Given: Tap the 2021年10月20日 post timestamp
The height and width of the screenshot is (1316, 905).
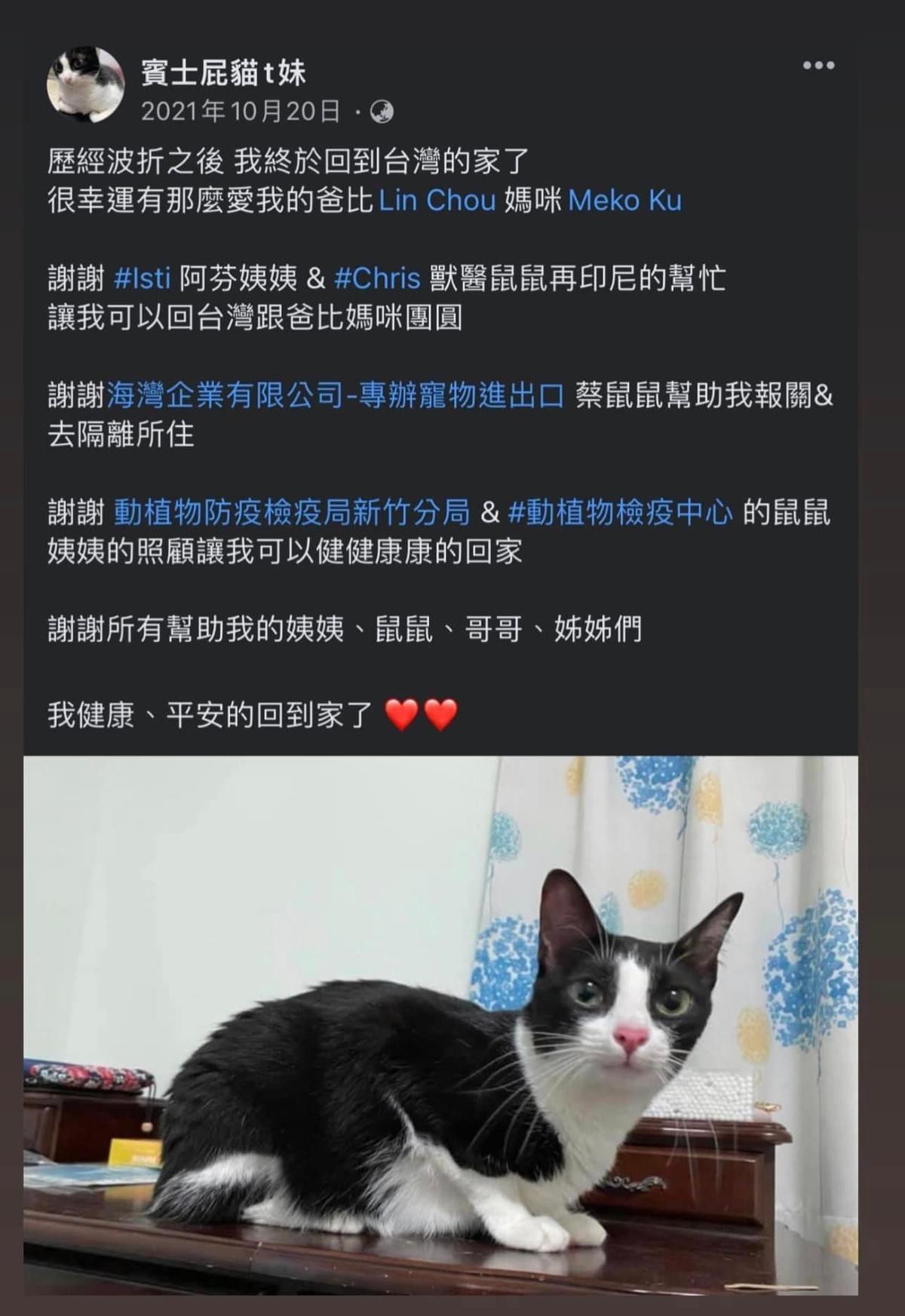Looking at the screenshot, I should click(x=241, y=112).
